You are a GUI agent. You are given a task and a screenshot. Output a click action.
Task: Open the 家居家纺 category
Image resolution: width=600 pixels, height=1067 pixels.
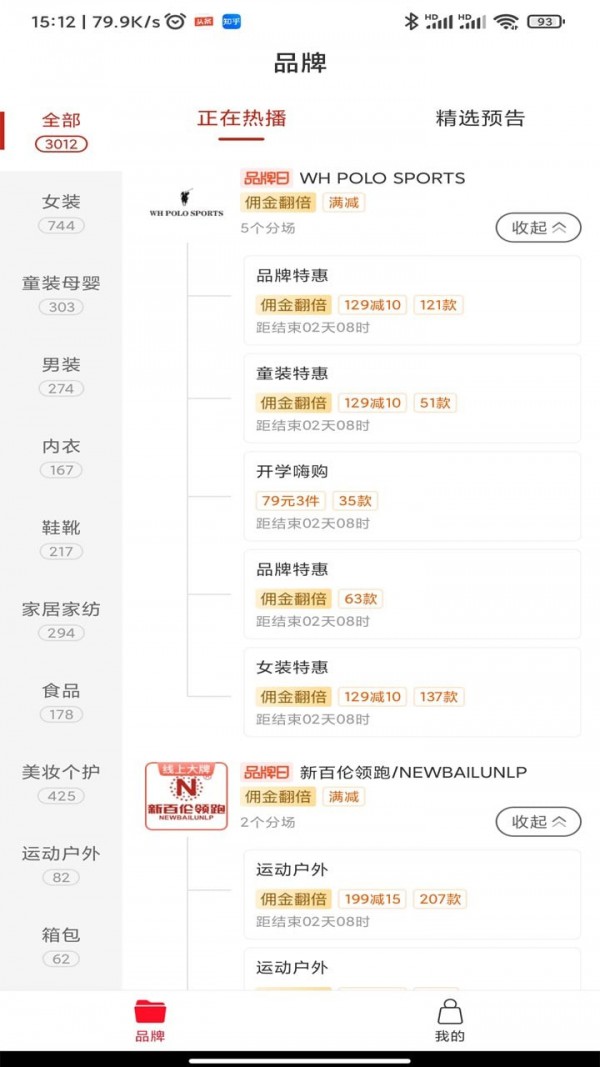point(61,621)
